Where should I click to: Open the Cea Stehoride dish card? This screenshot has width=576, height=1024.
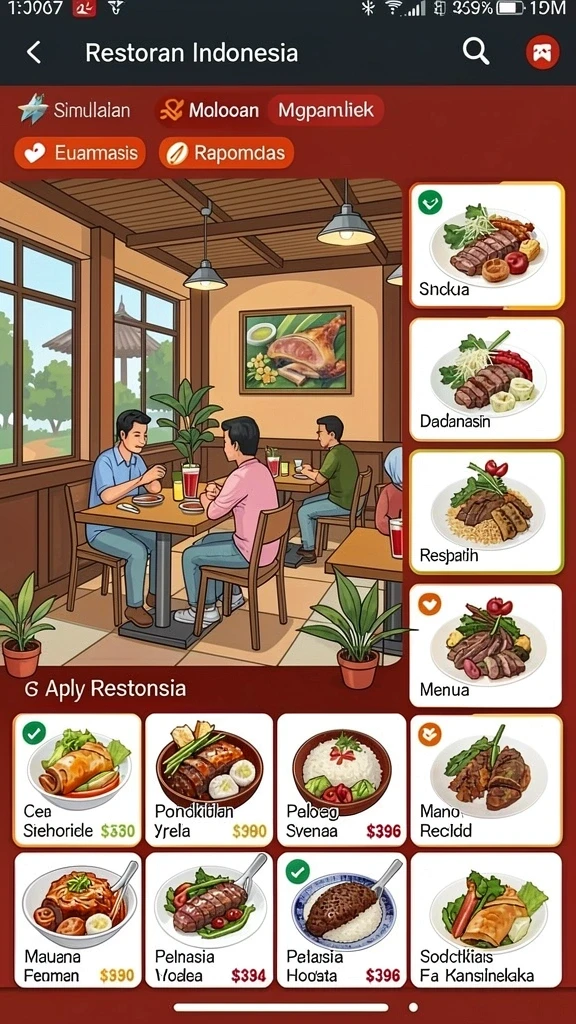point(78,780)
